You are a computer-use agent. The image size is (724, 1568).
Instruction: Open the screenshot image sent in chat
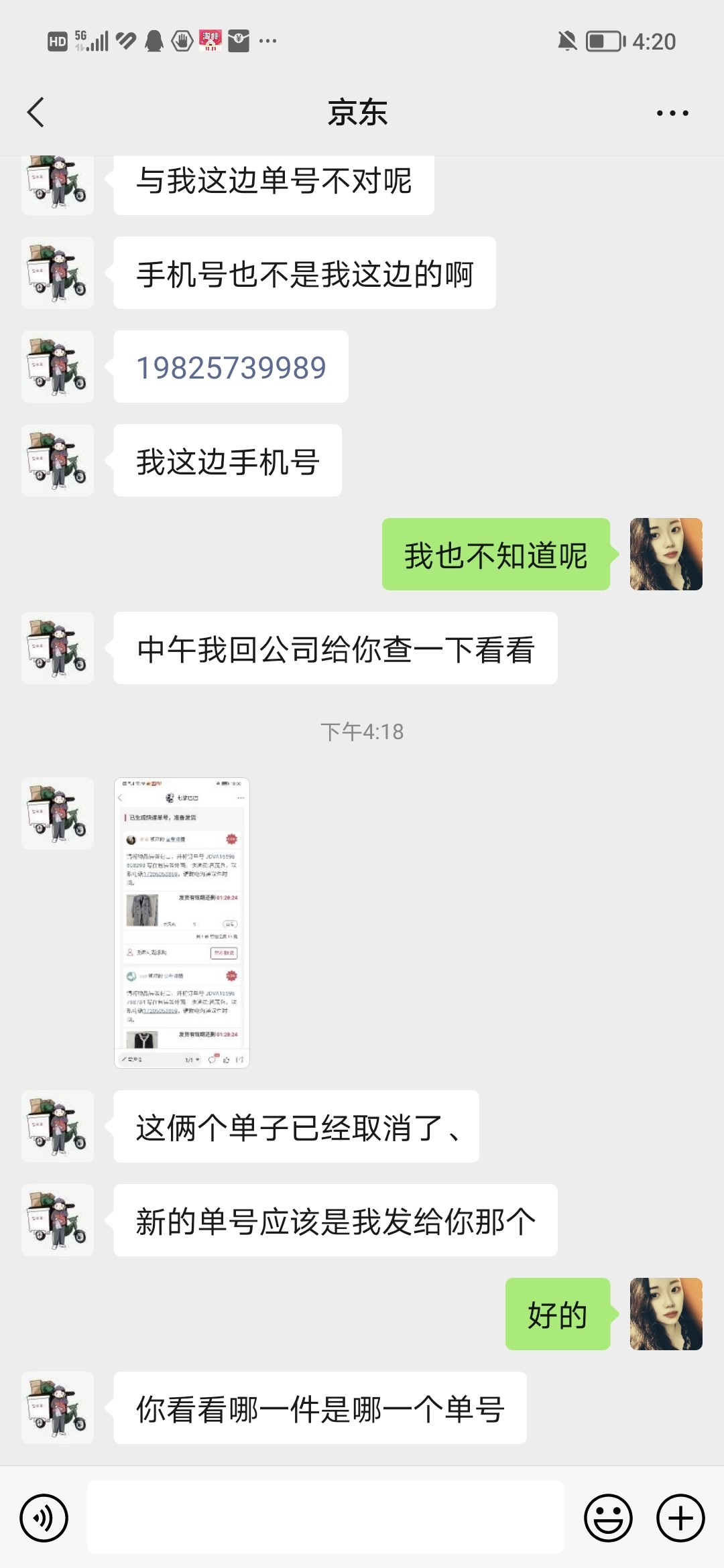pyautogui.click(x=182, y=923)
